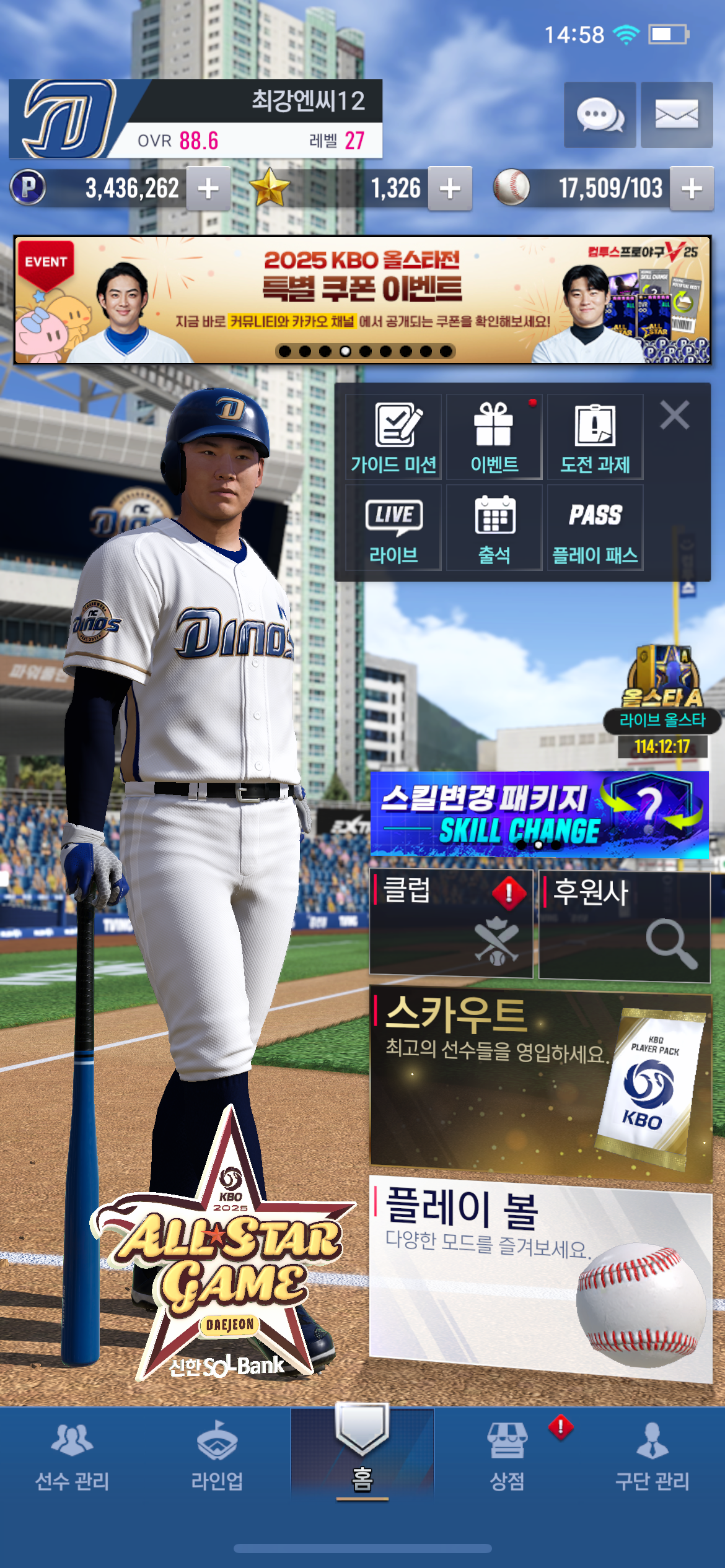Screen dimensions: 725x1568
Task: Enter 플레이 볼 game modes
Action: 540,1280
